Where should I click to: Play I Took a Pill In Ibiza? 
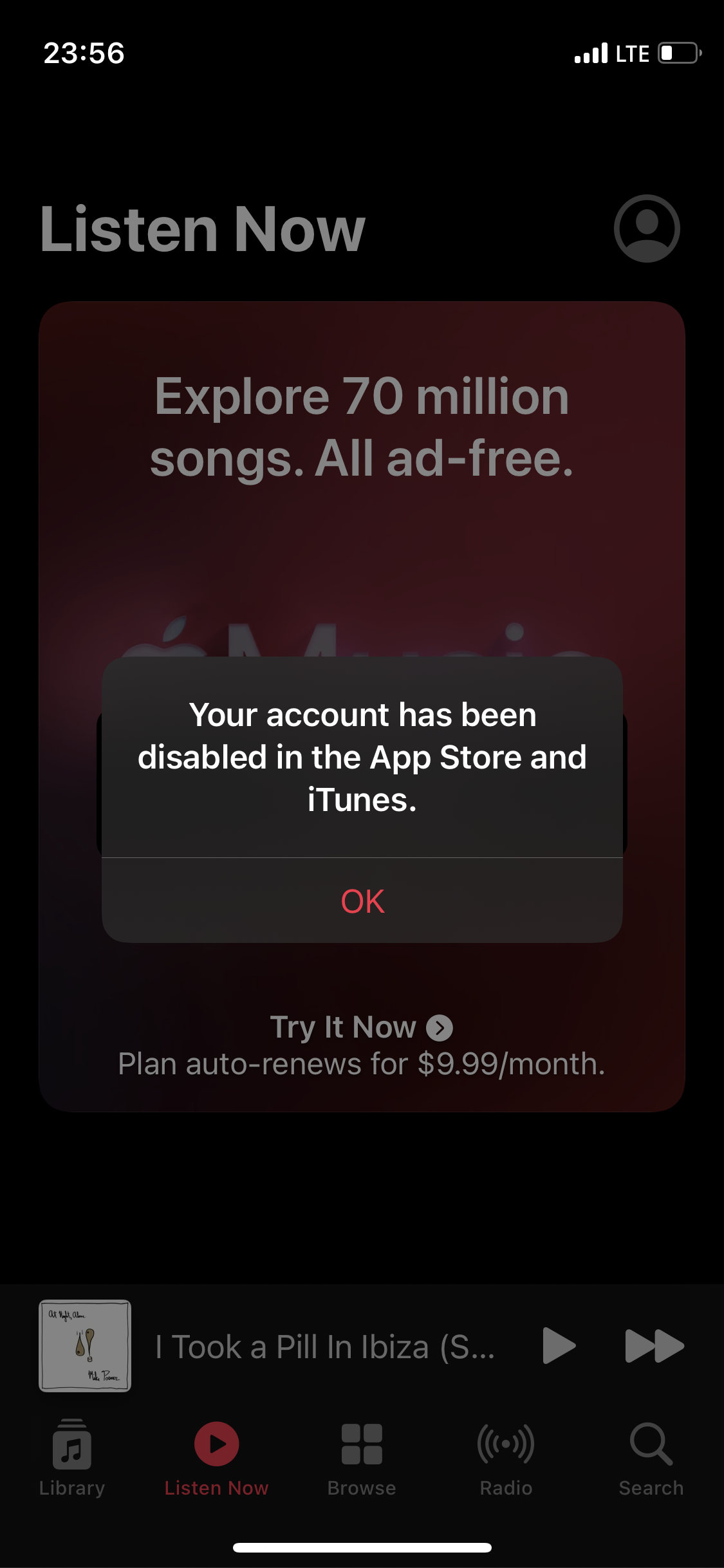pyautogui.click(x=558, y=1345)
